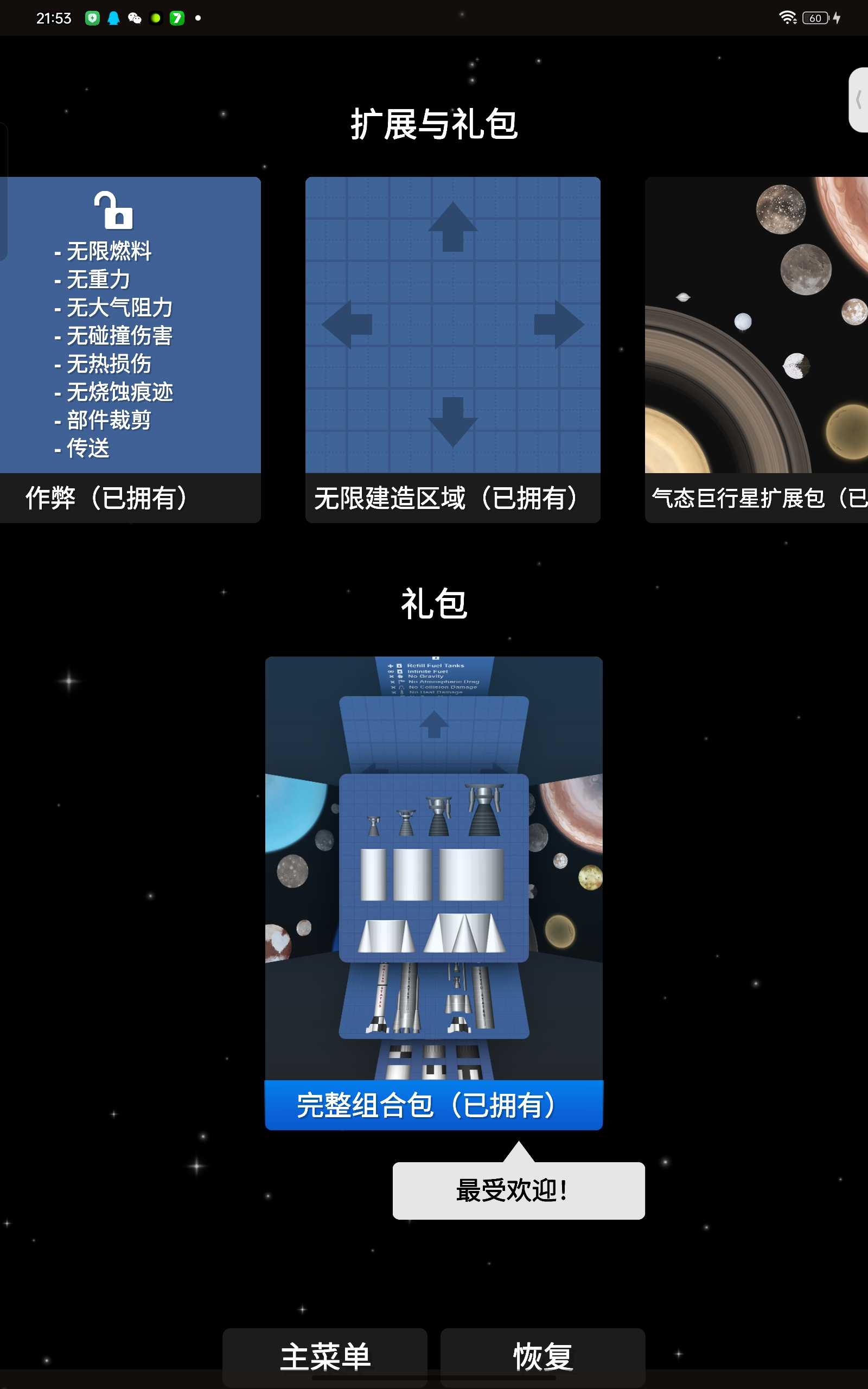Return to 主菜单 main menu

[x=325, y=1356]
